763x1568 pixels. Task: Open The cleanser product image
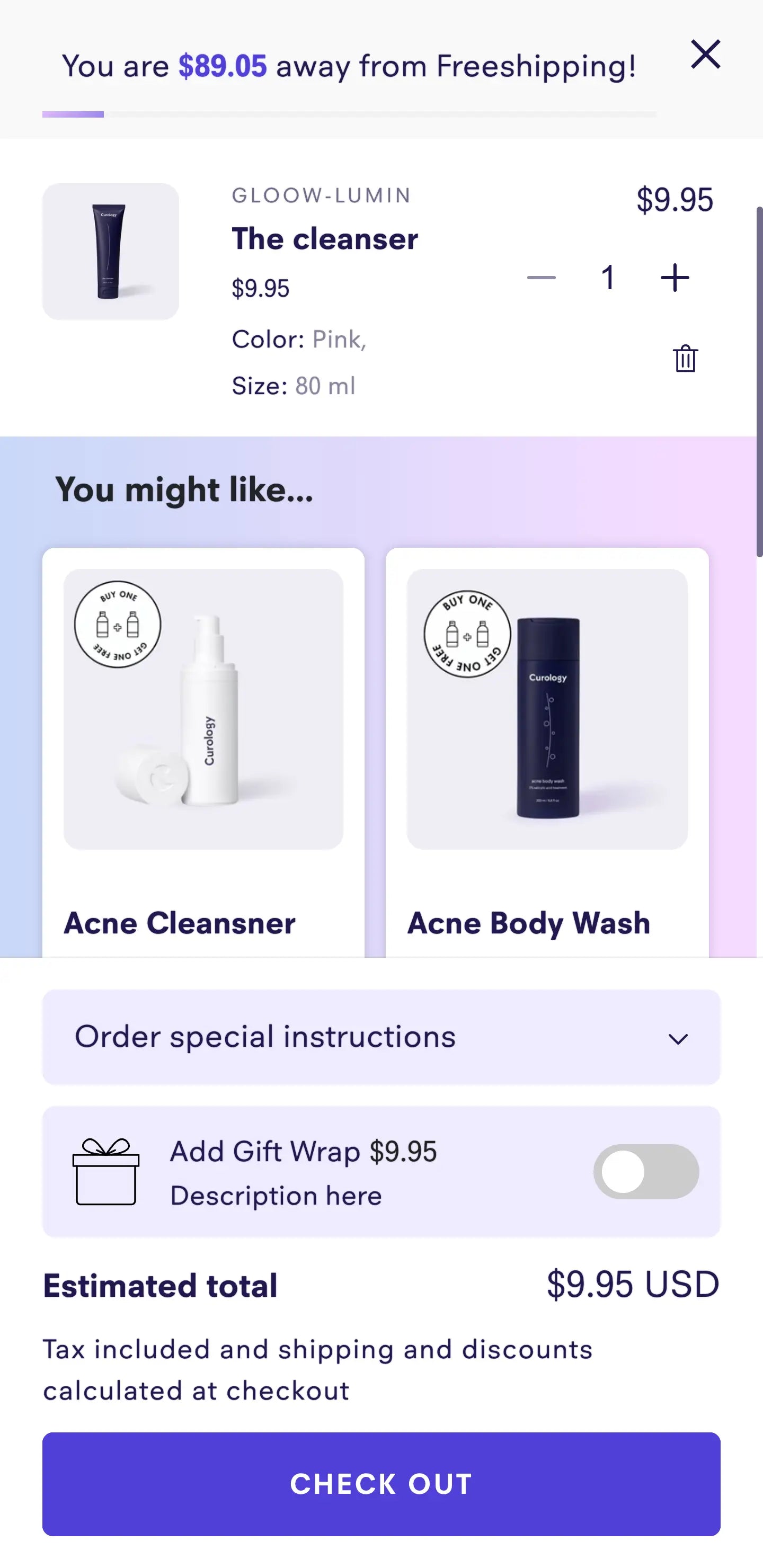coord(111,252)
